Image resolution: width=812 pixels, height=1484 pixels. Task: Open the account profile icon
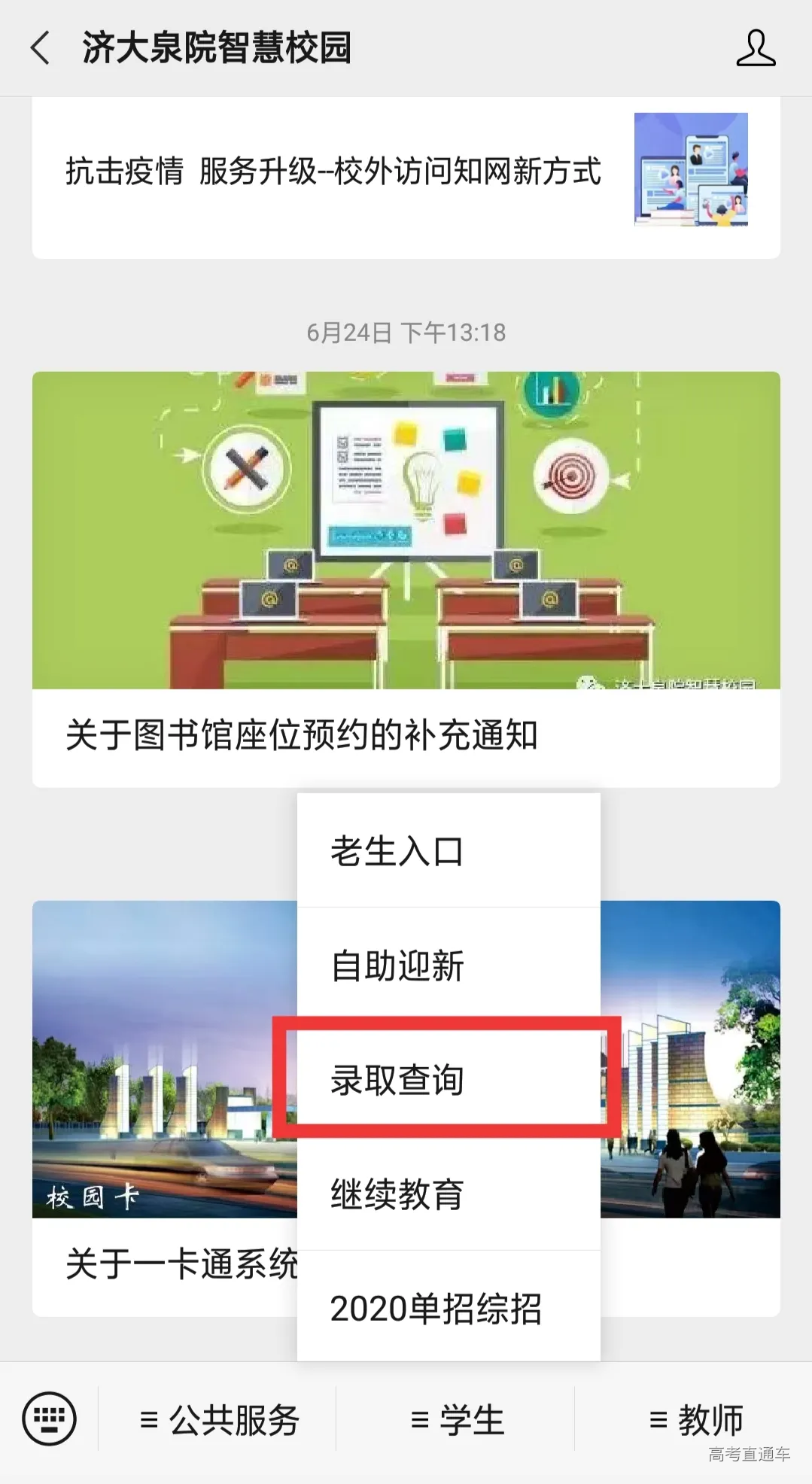[x=755, y=48]
